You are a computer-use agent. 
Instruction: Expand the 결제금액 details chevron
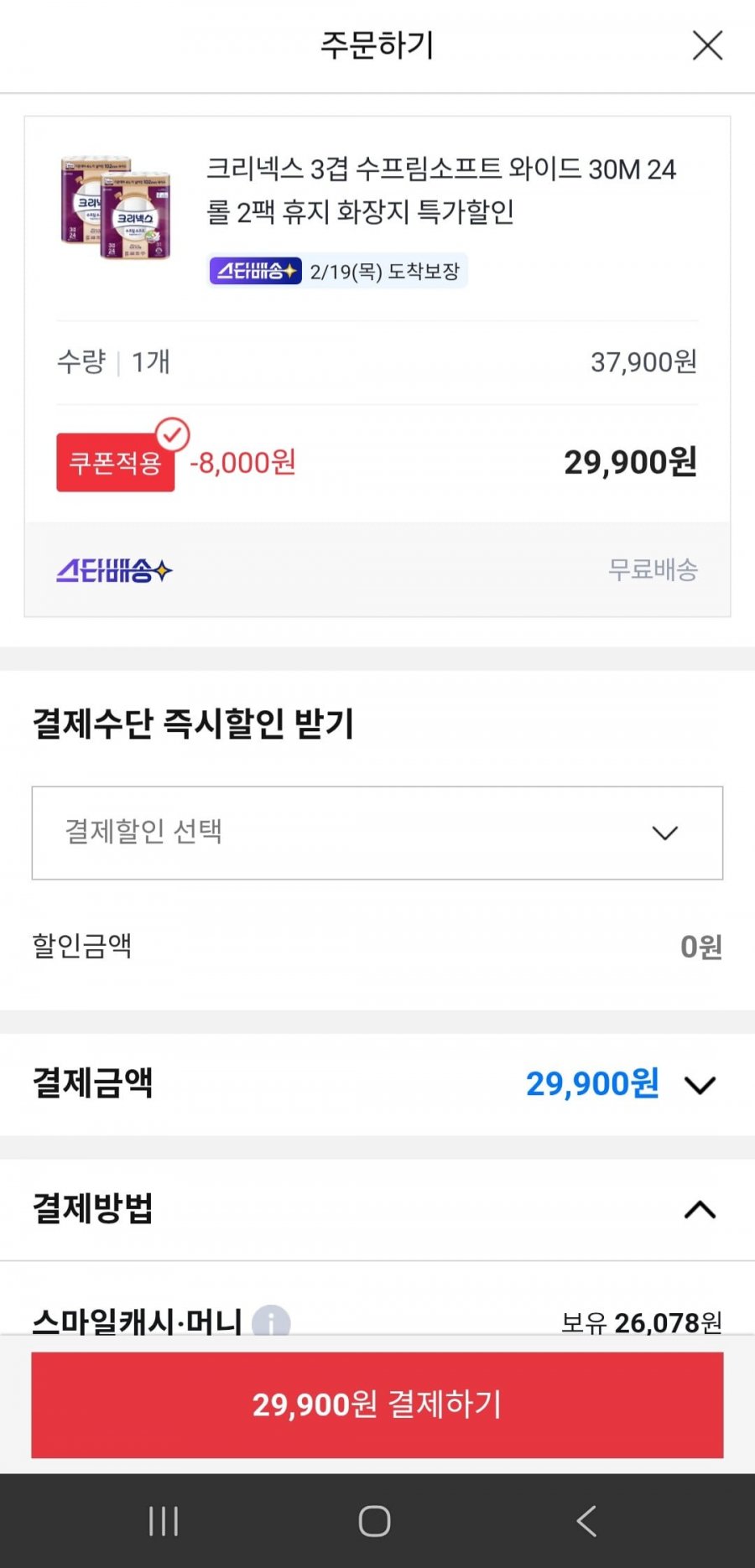coord(700,1085)
